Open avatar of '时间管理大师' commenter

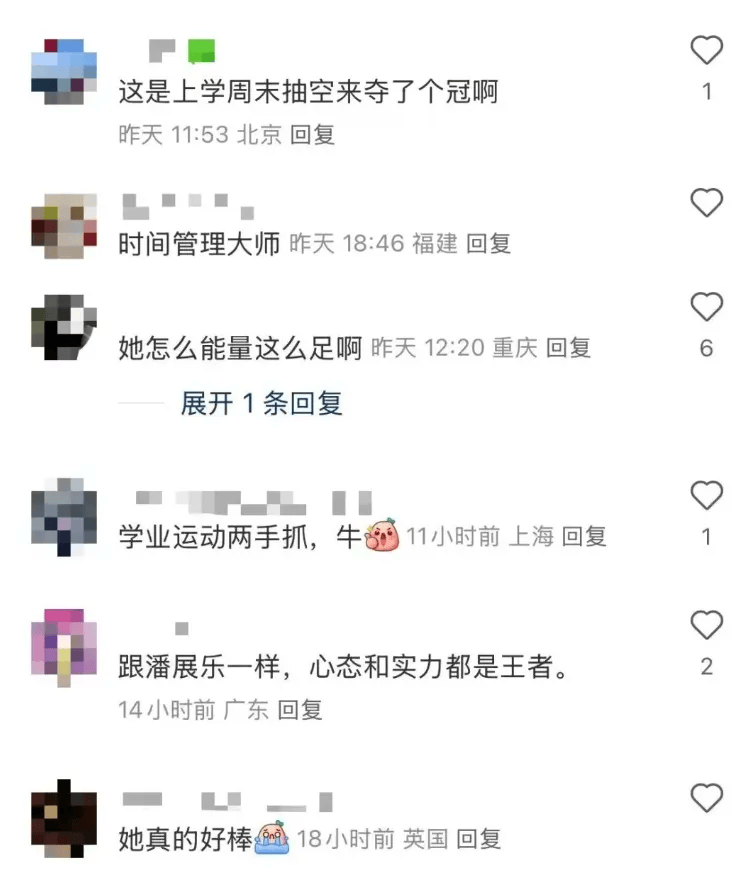64,227
